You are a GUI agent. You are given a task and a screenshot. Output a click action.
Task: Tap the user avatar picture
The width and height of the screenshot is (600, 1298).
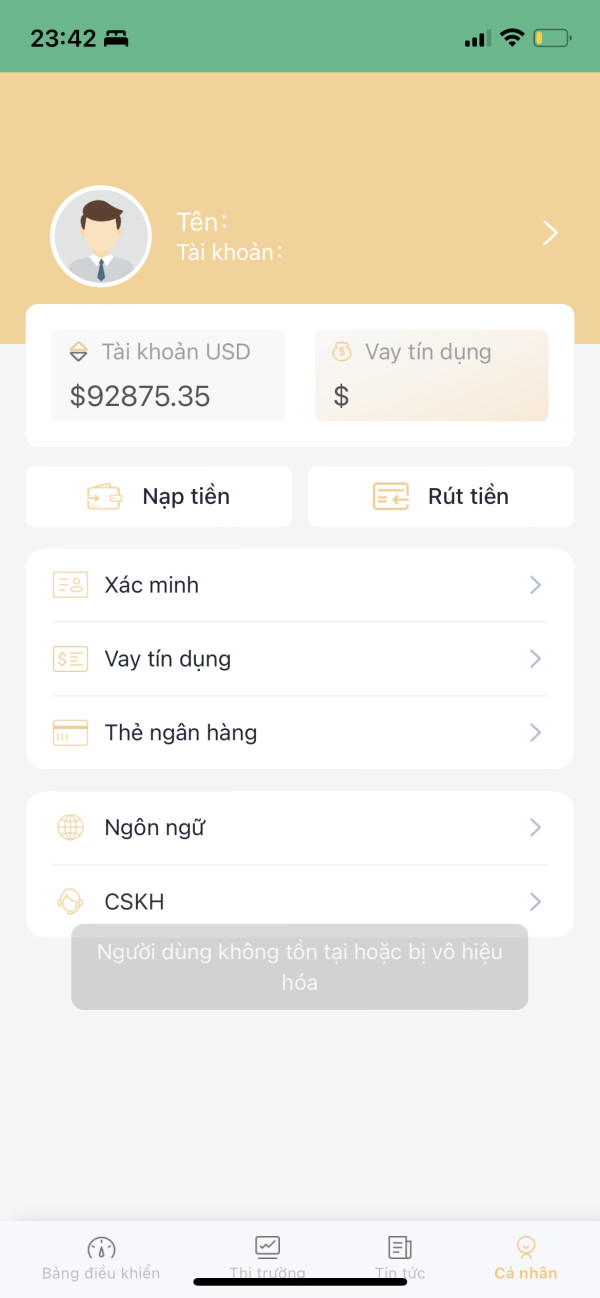pos(101,236)
